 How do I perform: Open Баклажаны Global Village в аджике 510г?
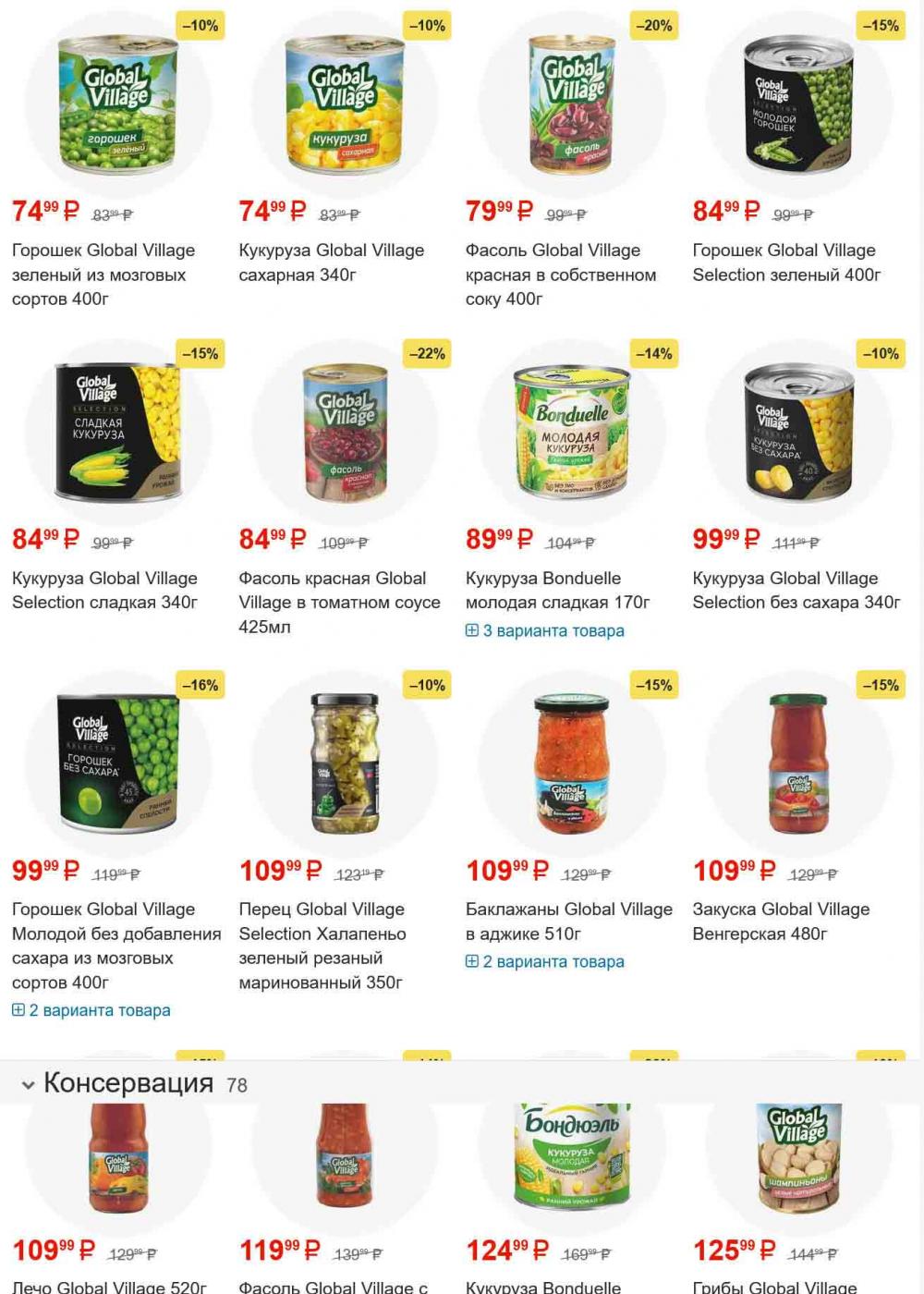pos(568,921)
